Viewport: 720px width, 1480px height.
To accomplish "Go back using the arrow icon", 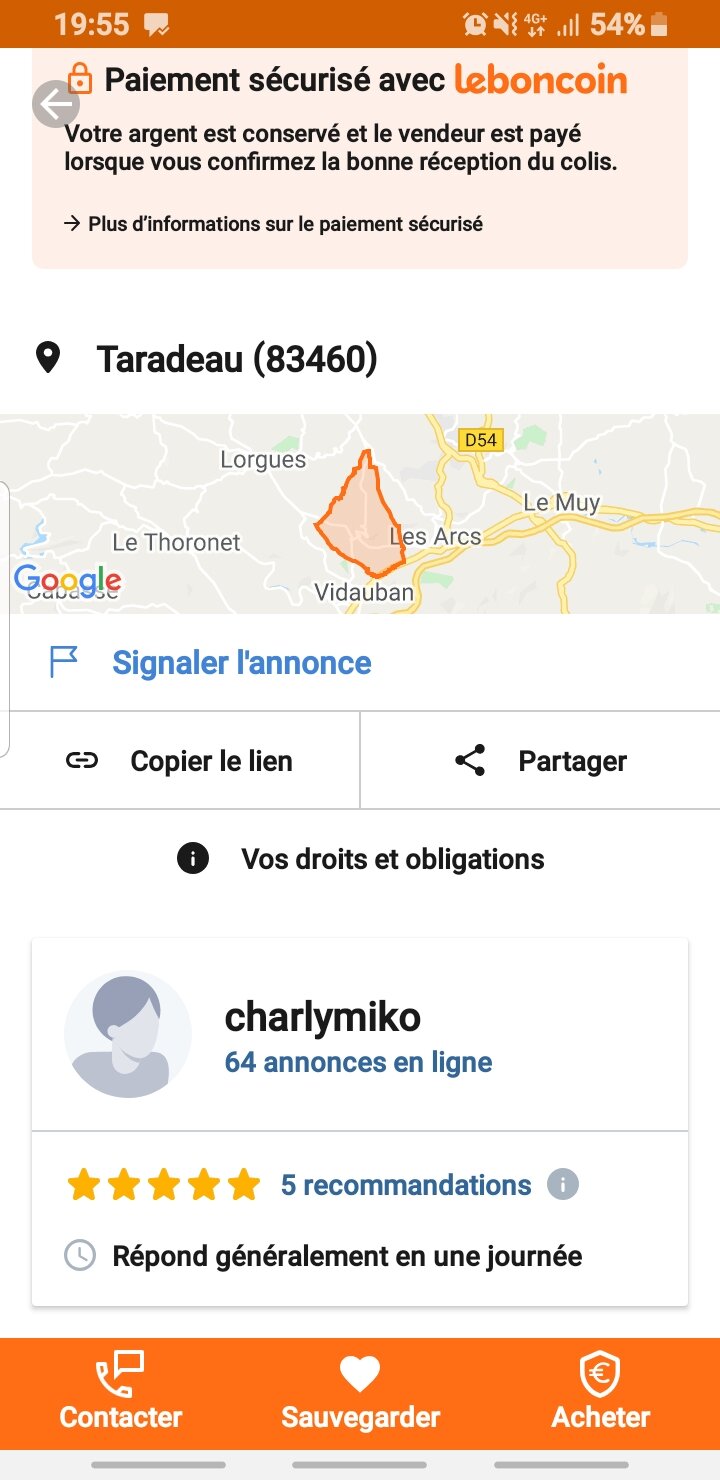I will [x=56, y=103].
